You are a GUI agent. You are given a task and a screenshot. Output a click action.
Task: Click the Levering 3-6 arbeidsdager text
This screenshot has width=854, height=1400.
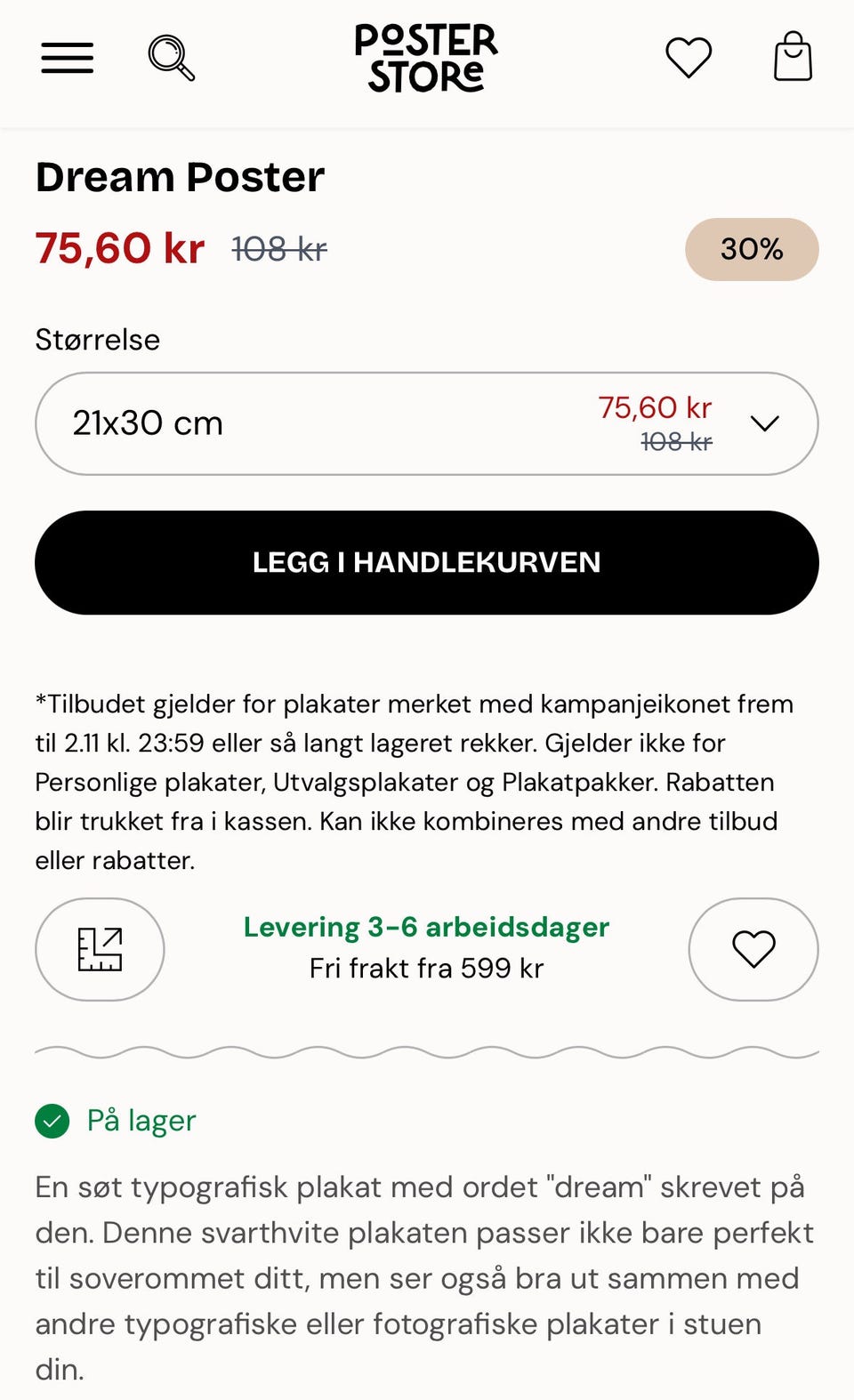(x=425, y=927)
